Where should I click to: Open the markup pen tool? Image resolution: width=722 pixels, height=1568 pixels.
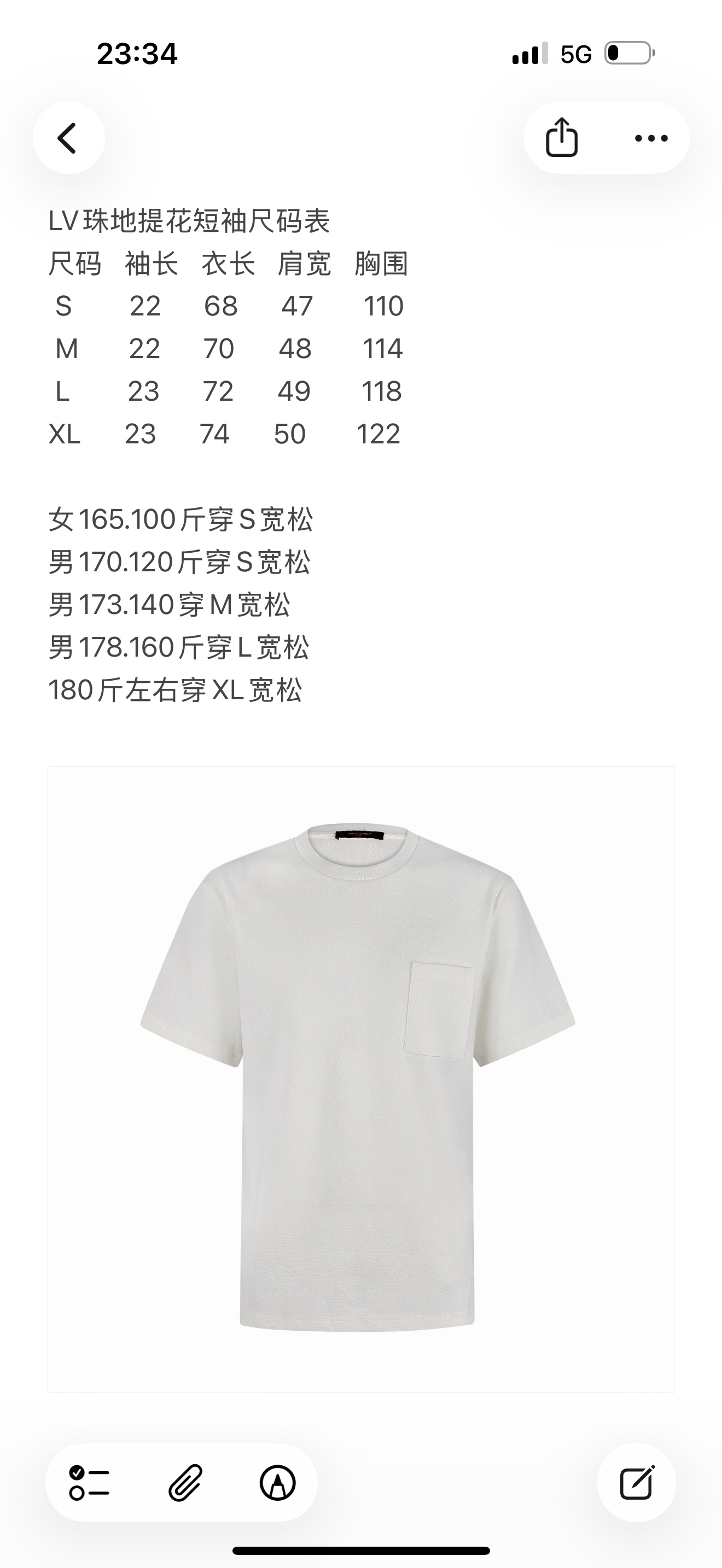pos(278,1482)
